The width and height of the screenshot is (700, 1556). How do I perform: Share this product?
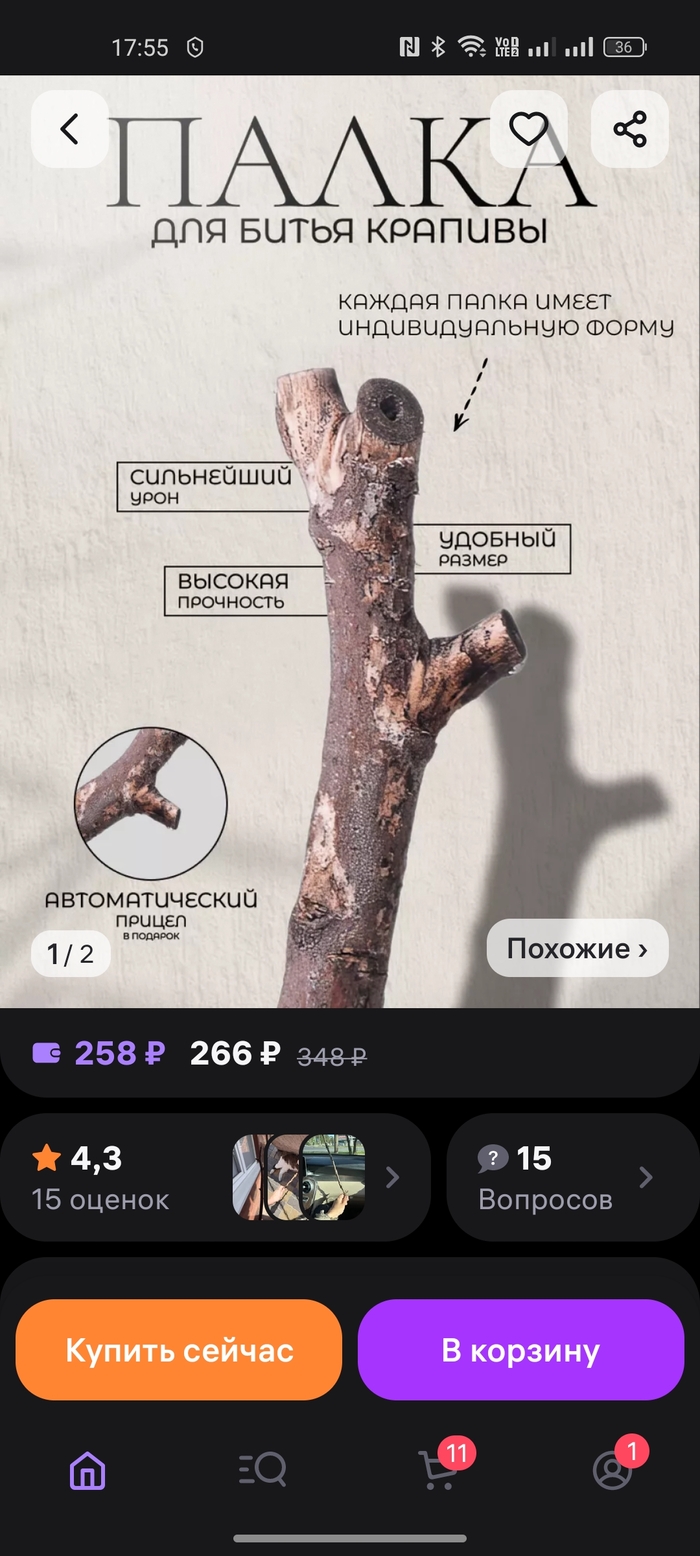pos(629,129)
